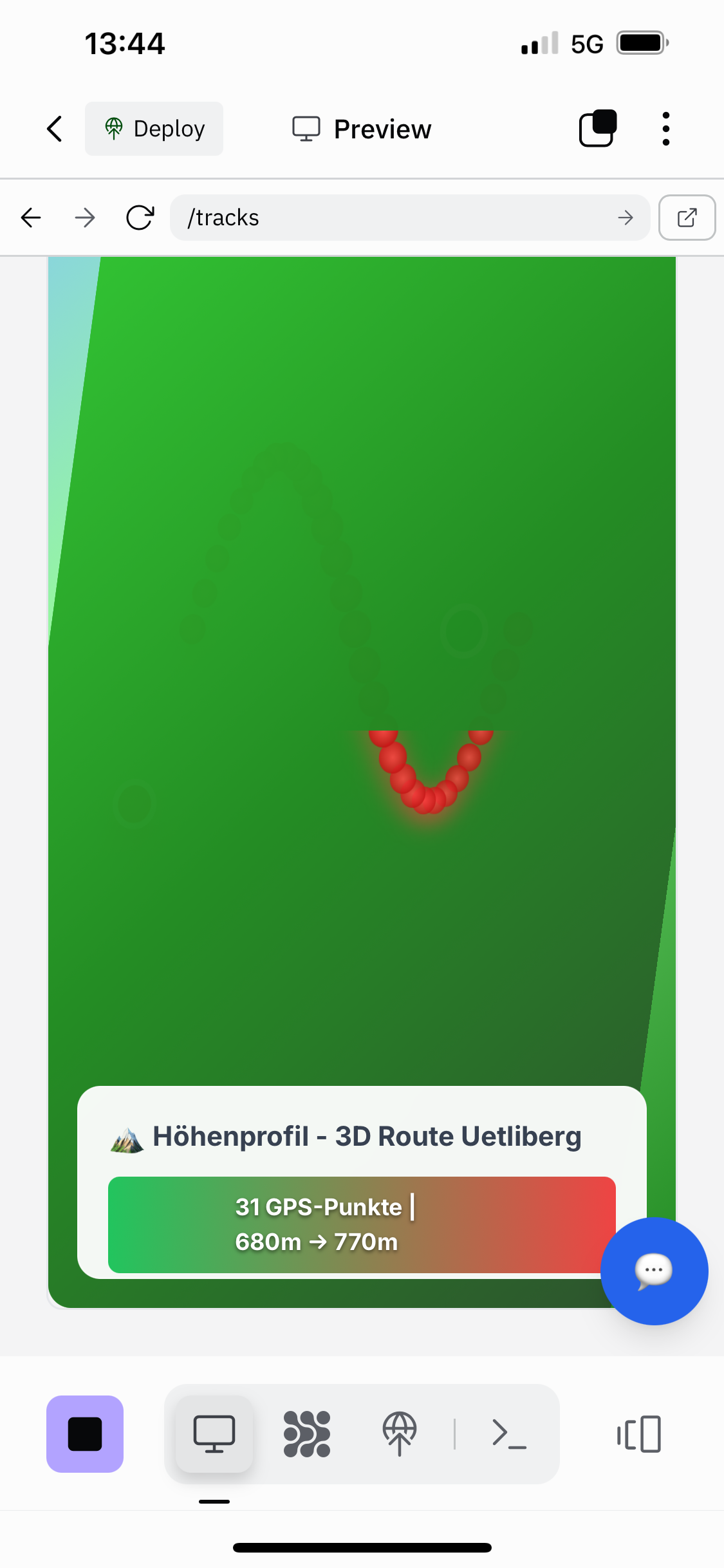Viewport: 724px width, 1568px height.
Task: Open the three-dot overflow menu
Action: (x=665, y=129)
